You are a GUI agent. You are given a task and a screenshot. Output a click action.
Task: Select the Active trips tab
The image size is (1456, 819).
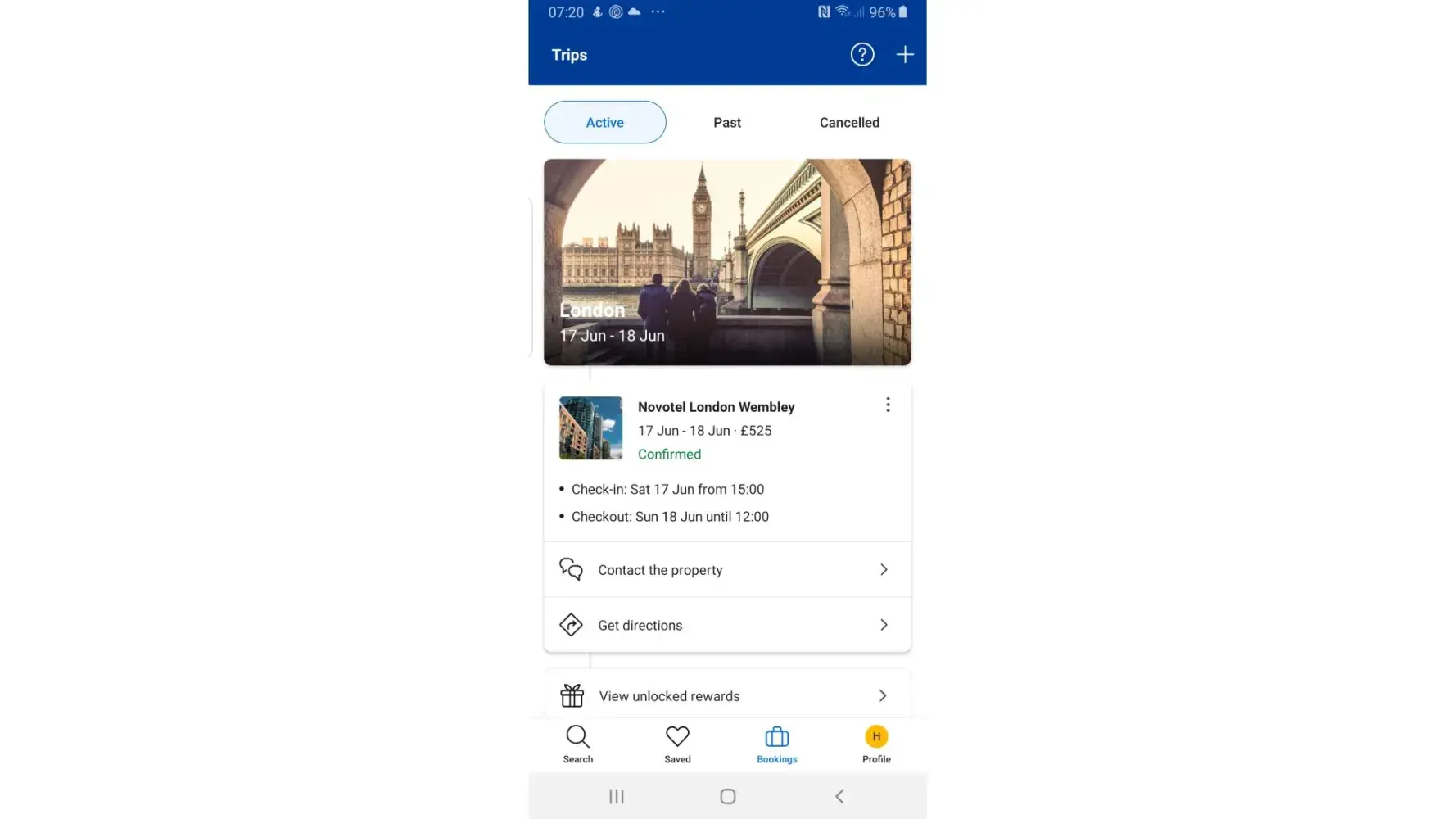tap(604, 122)
